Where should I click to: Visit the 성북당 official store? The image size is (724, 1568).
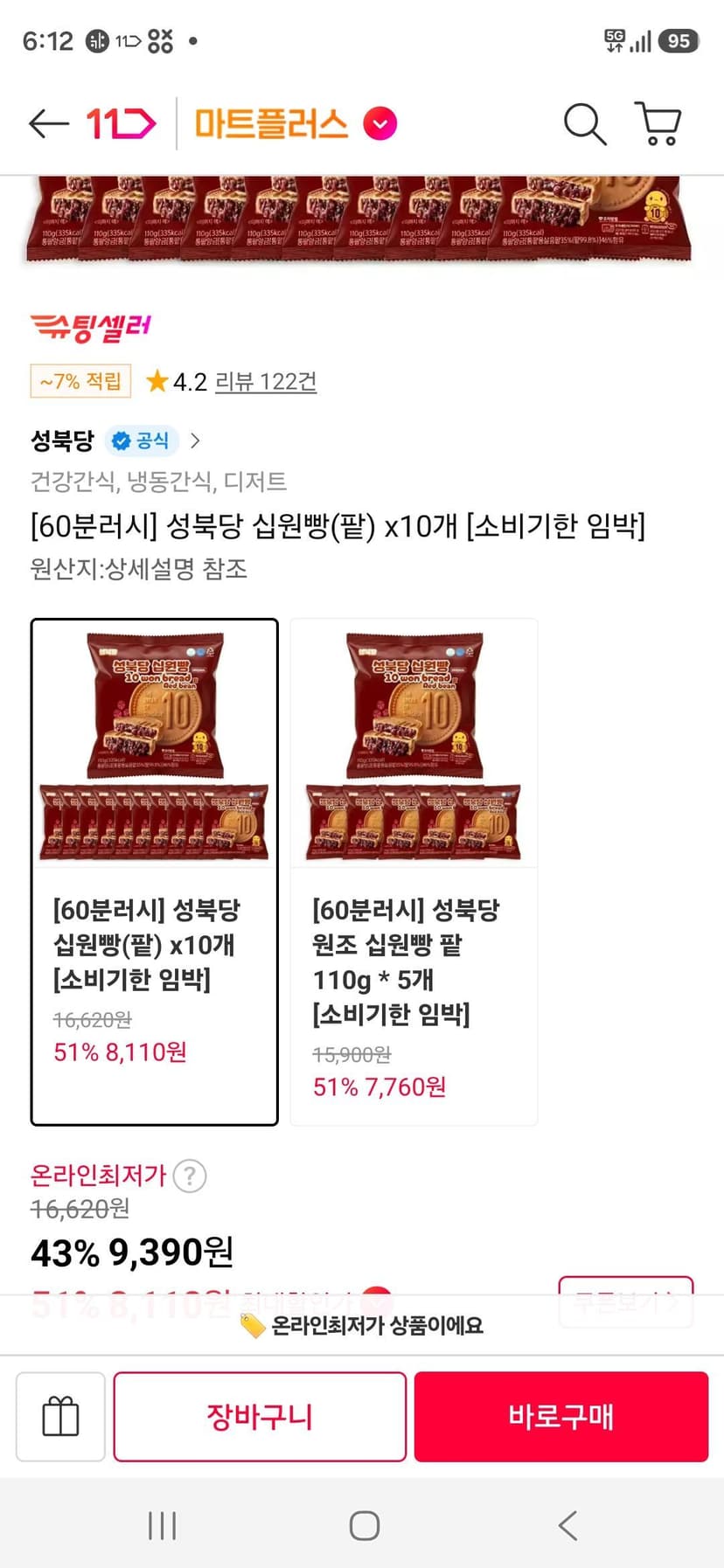115,441
